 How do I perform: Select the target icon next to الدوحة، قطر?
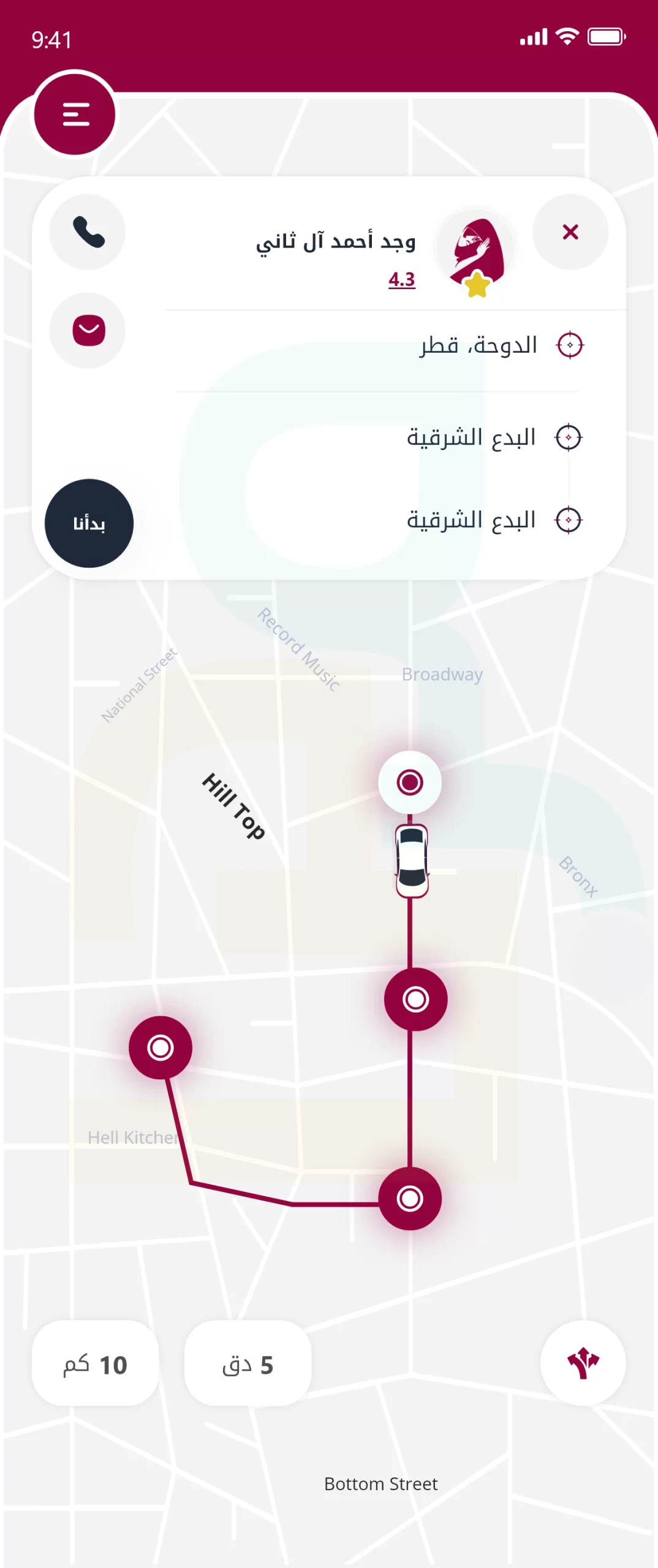570,345
